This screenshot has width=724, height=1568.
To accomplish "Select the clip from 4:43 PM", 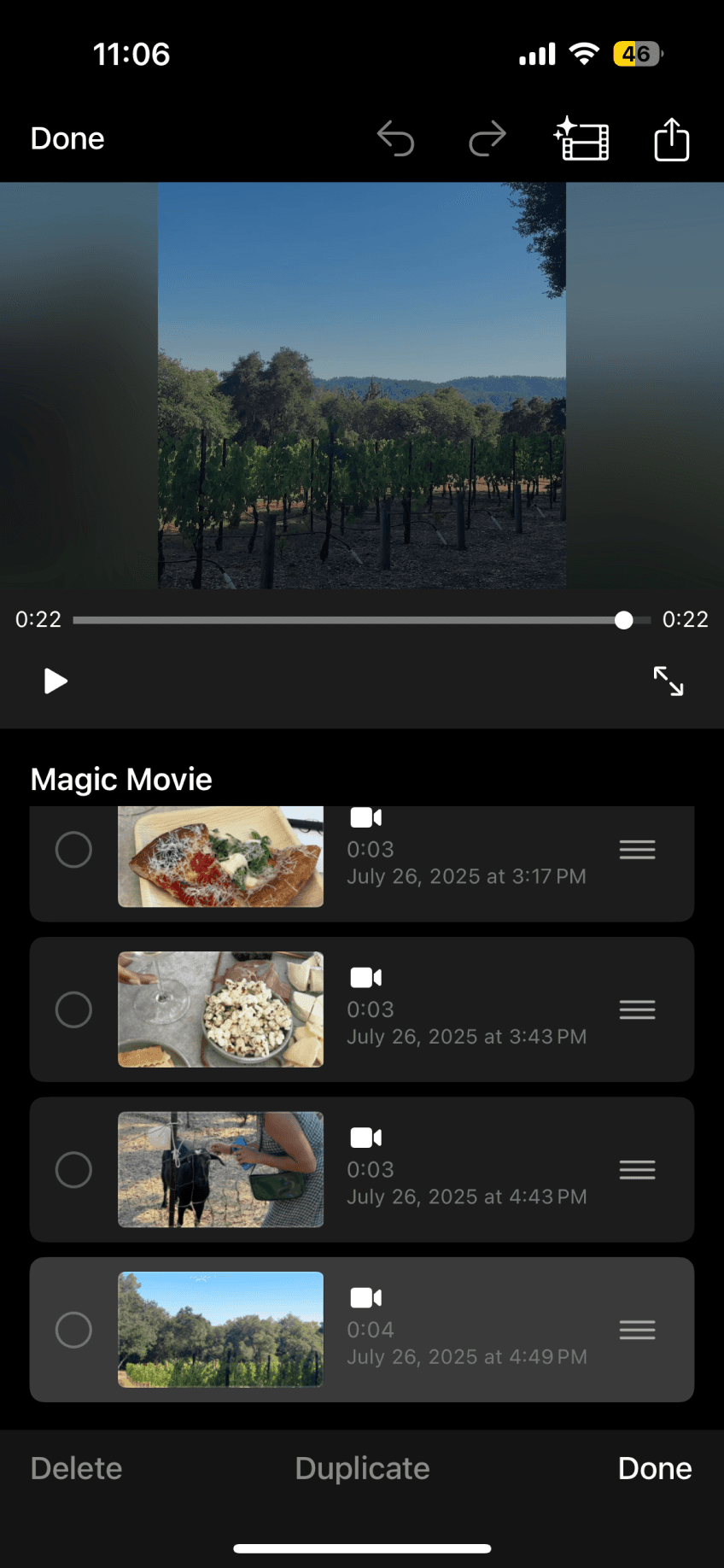I will click(x=73, y=1169).
